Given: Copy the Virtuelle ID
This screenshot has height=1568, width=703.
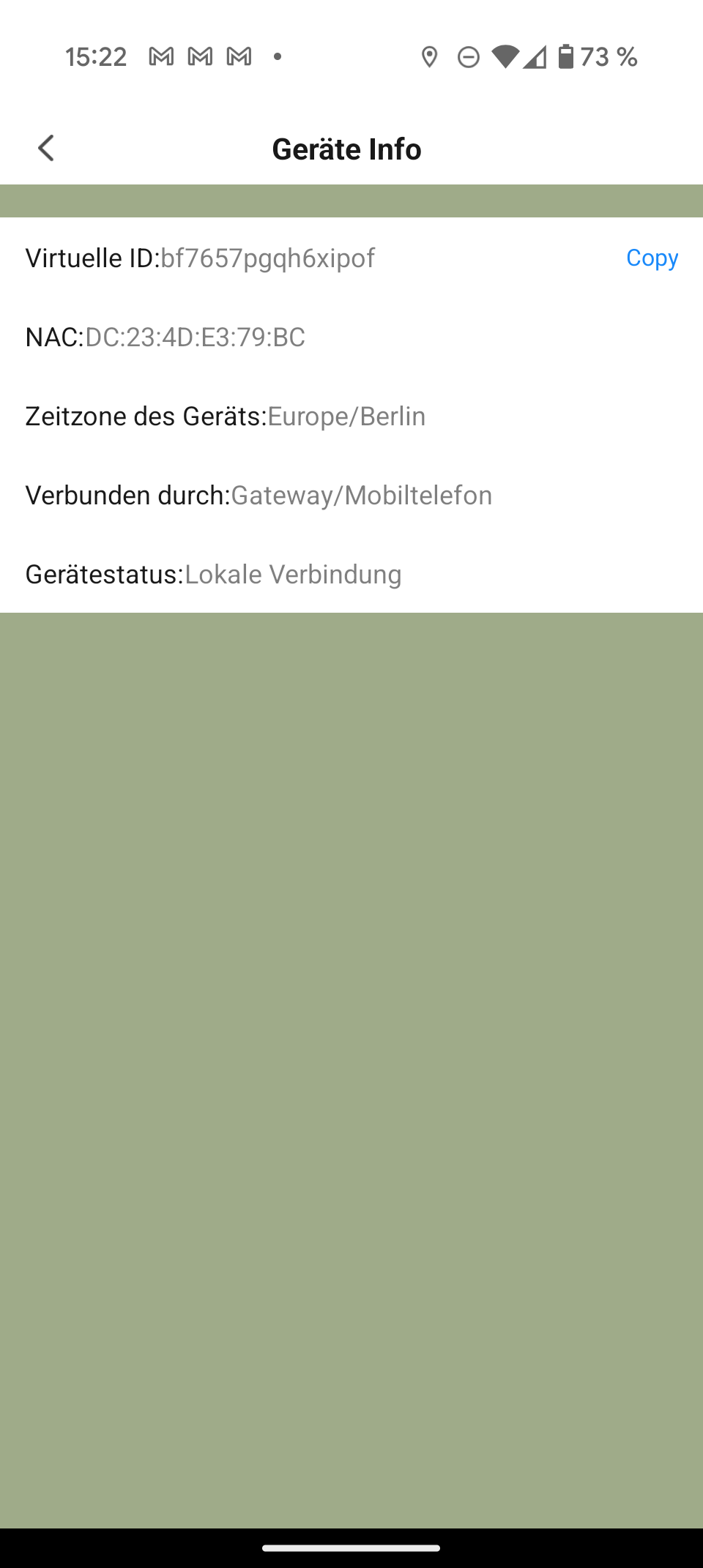Looking at the screenshot, I should coord(652,258).
